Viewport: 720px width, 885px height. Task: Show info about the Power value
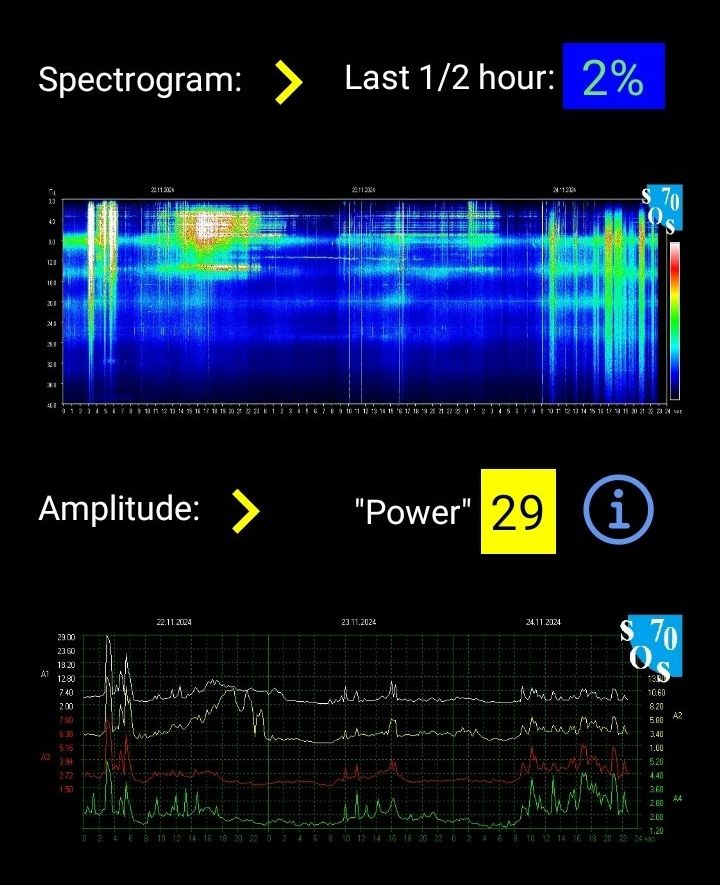coord(618,511)
